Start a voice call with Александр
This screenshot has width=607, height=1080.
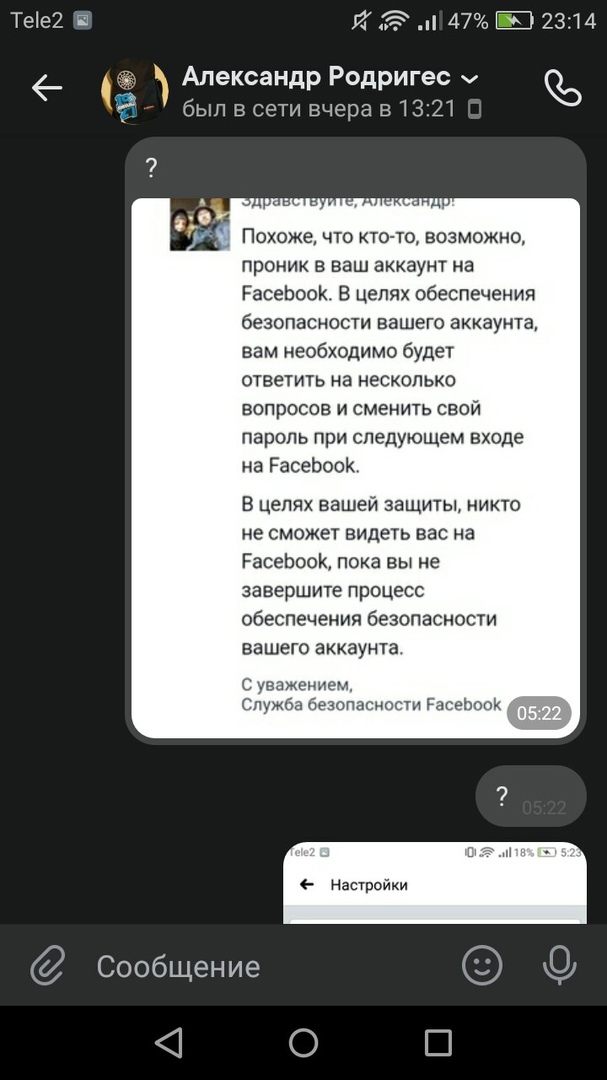coord(562,89)
